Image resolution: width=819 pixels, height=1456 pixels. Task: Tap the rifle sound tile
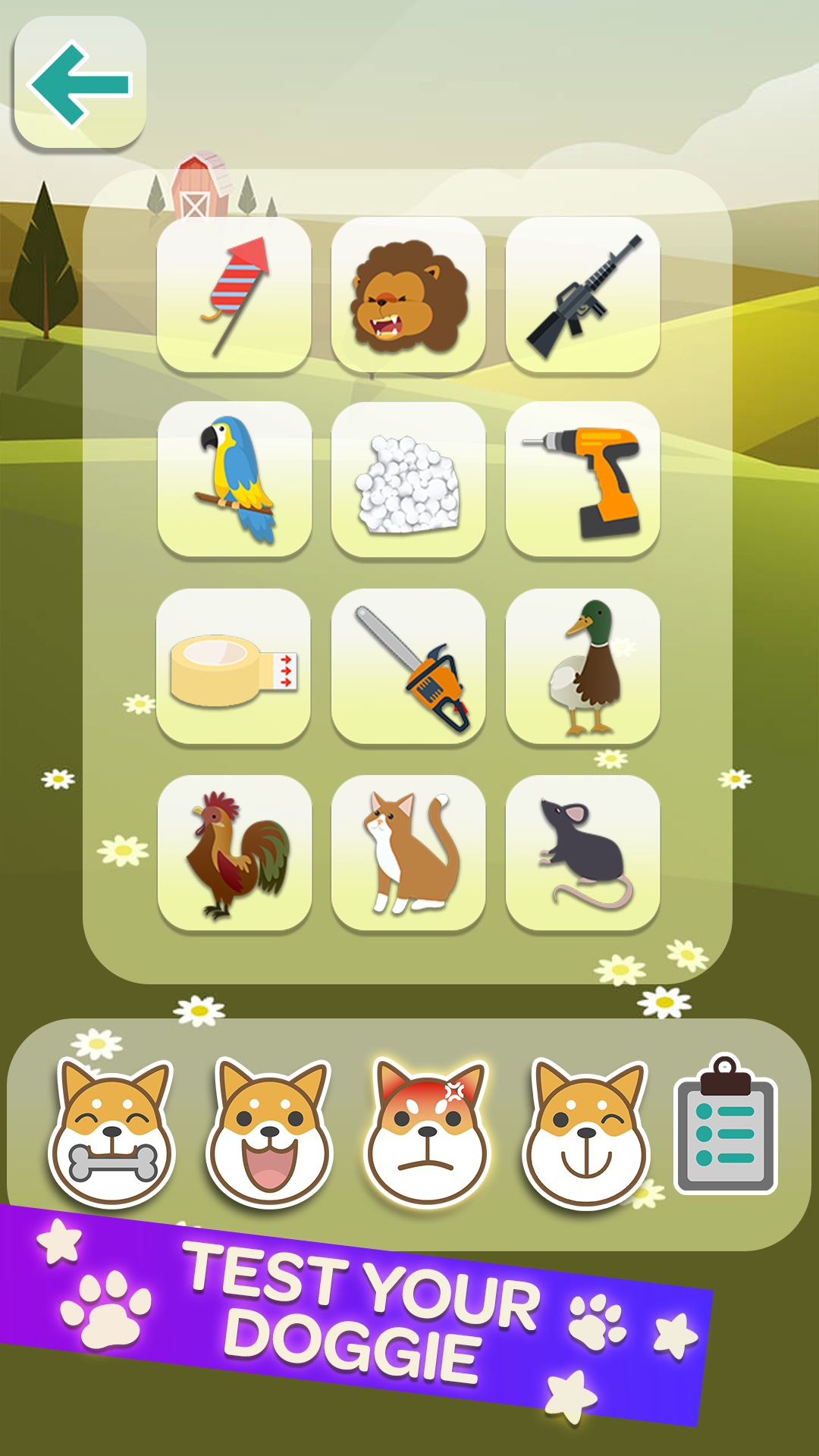[582, 295]
